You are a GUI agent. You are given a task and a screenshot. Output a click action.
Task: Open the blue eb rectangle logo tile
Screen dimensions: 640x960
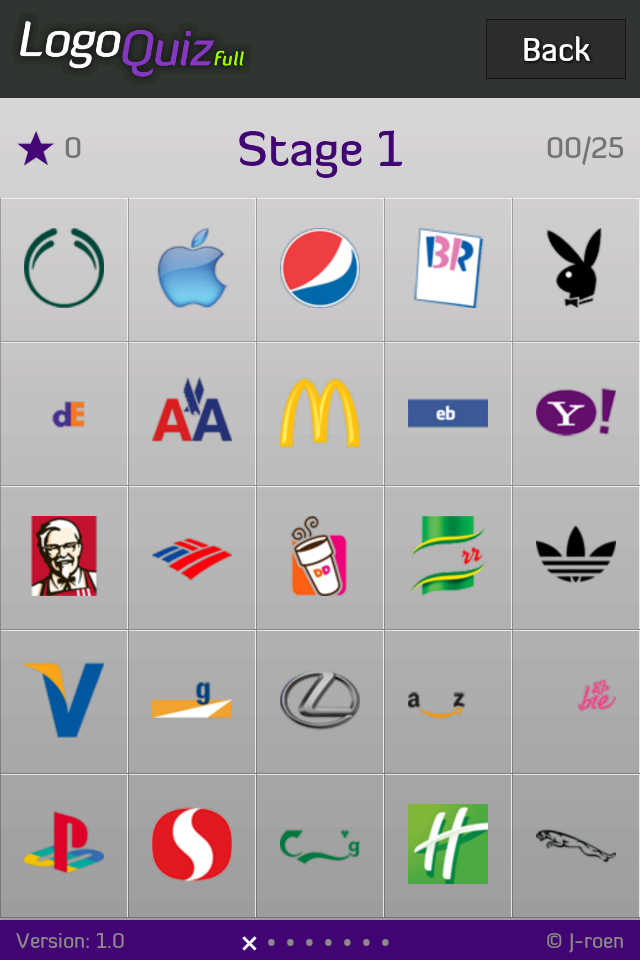(x=448, y=413)
